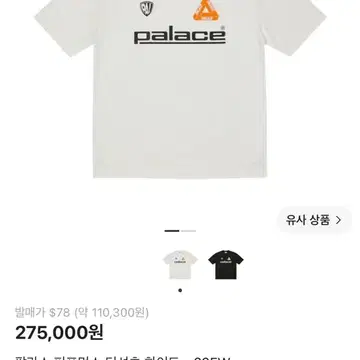Select the white t-shirt color thumbnail
This screenshot has height=360, width=360.
point(180,264)
